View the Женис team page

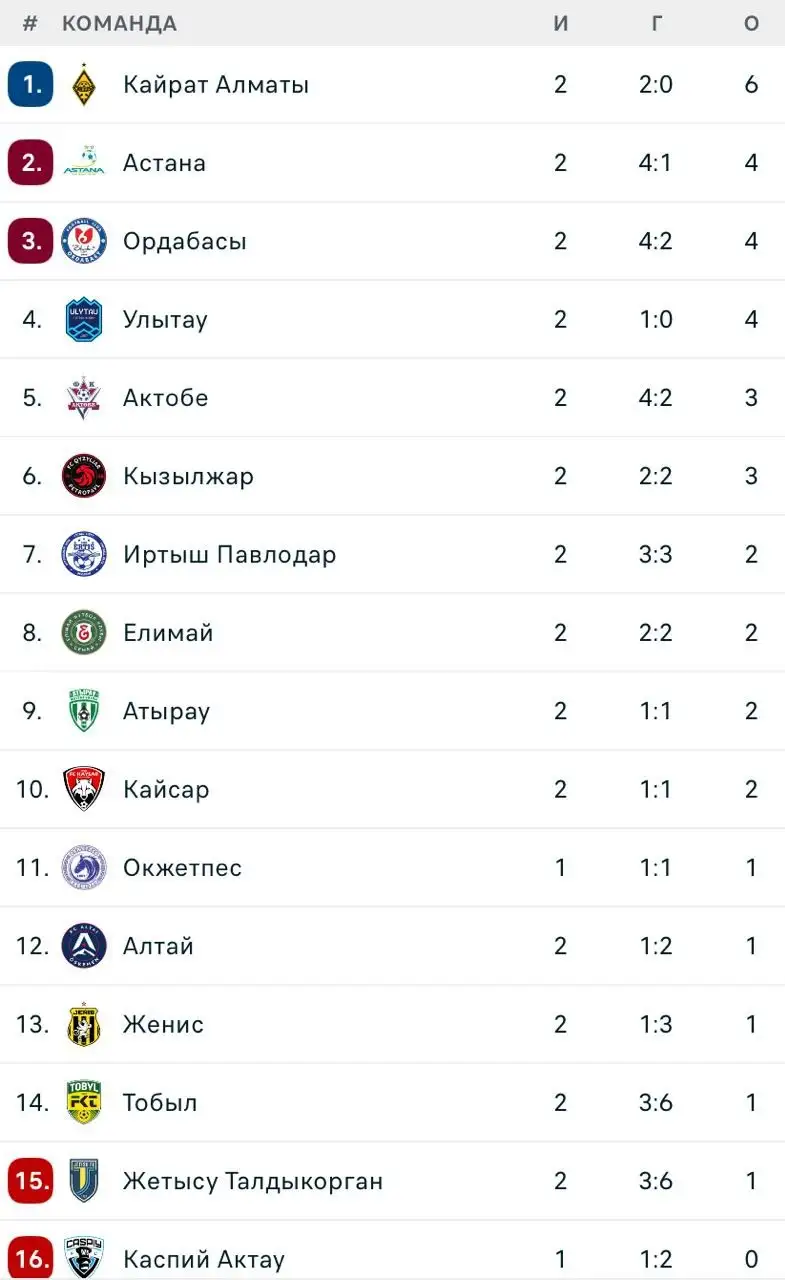163,1024
